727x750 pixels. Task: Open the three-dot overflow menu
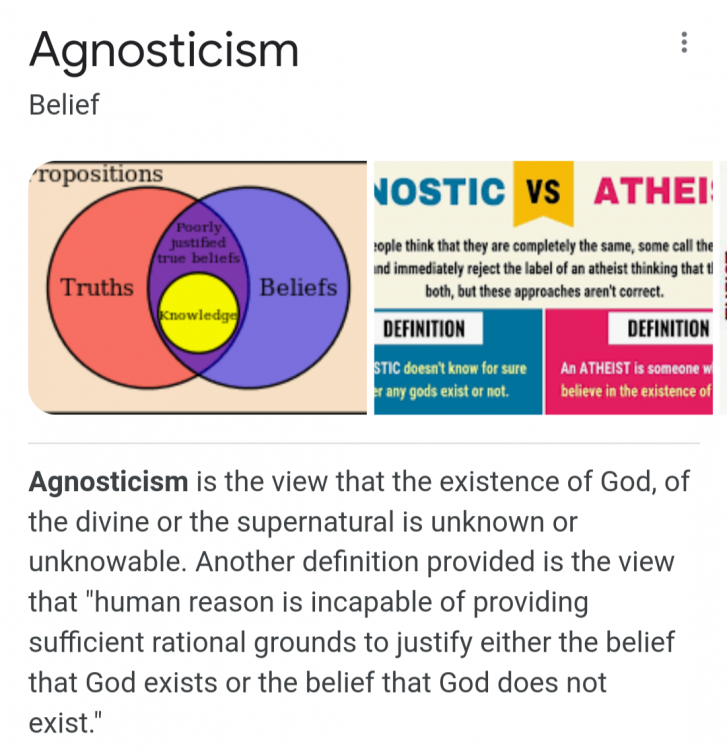point(684,43)
